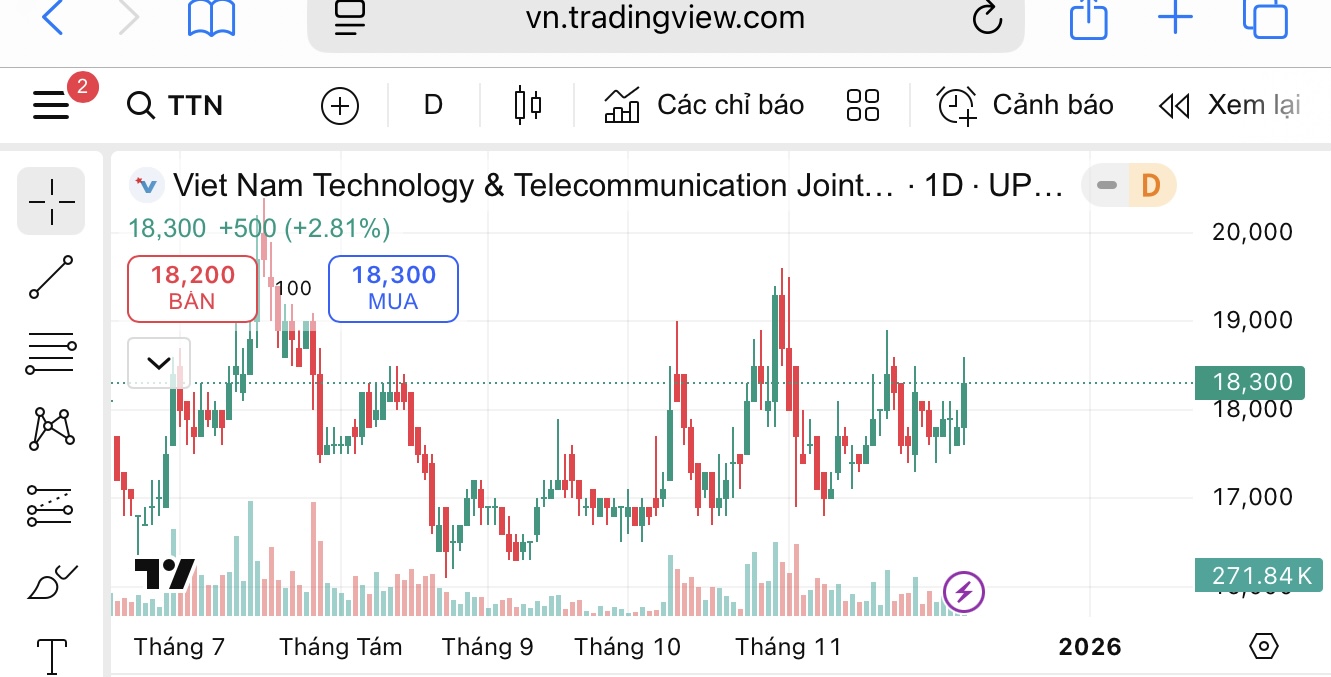
Task: Open Safari bookmarks
Action: [x=211, y=18]
